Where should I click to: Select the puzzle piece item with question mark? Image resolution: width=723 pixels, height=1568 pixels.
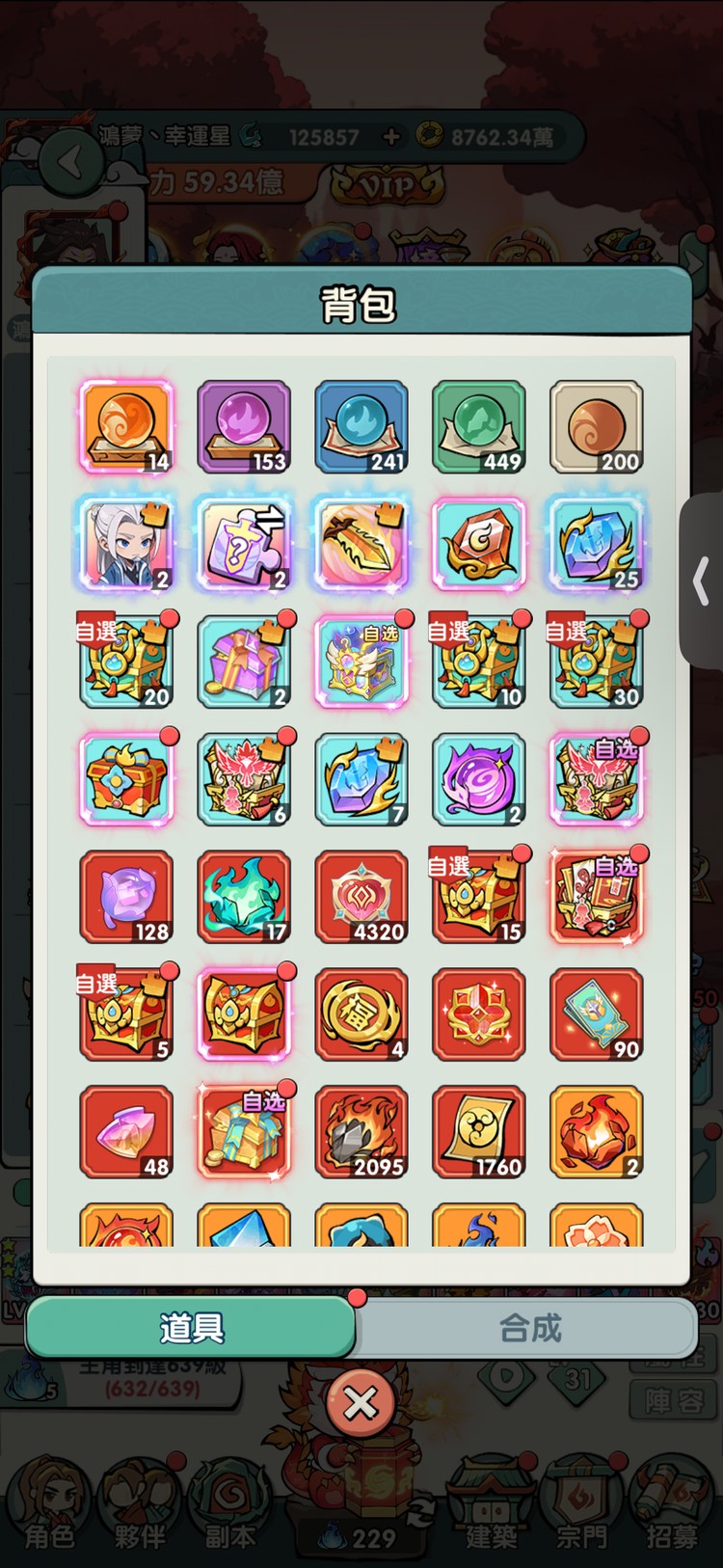pyautogui.click(x=244, y=545)
